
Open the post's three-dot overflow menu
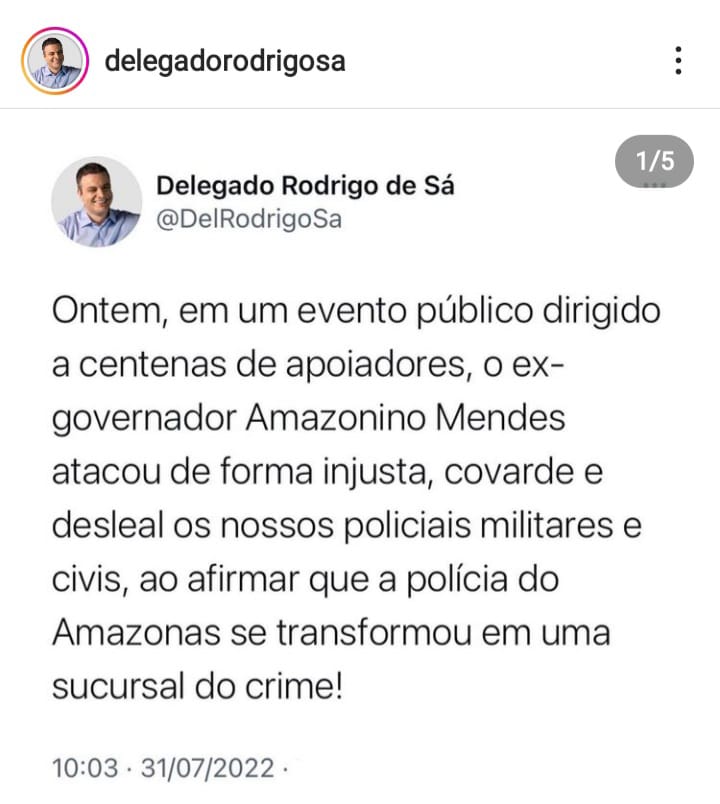678,61
